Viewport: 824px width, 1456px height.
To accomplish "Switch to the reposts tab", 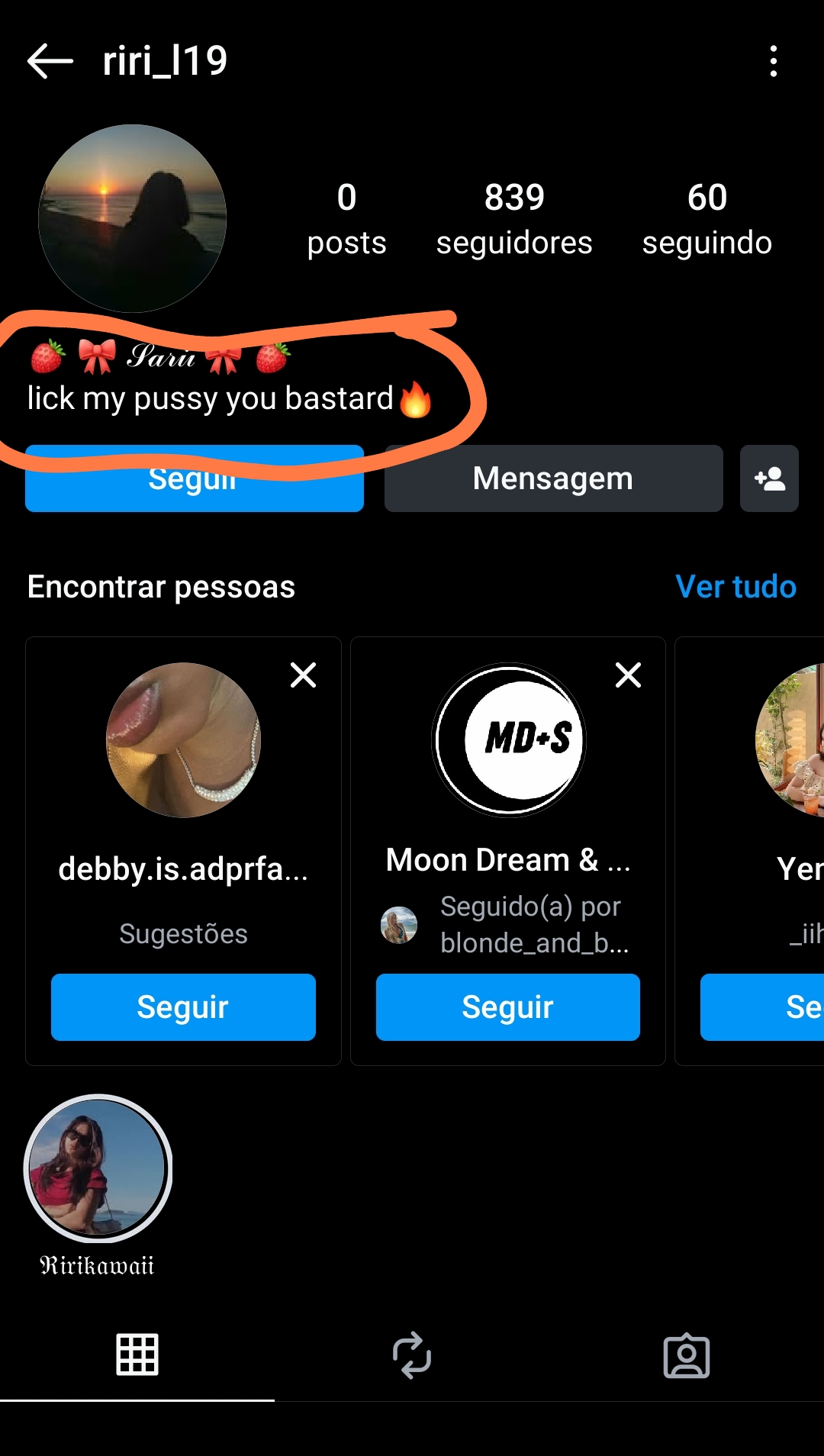I will pyautogui.click(x=412, y=1355).
